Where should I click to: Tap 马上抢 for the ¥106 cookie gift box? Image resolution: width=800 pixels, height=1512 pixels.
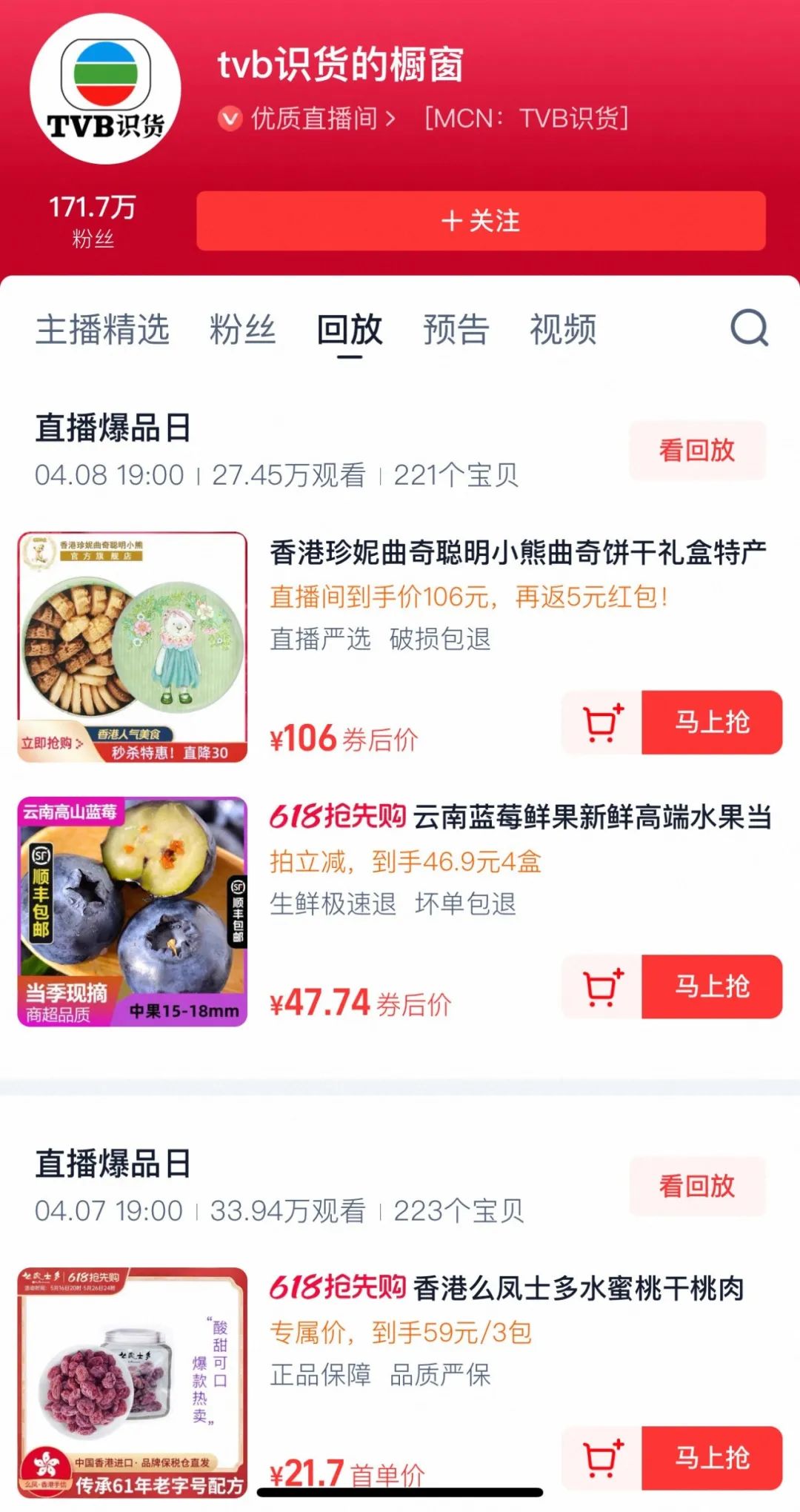[x=712, y=723]
